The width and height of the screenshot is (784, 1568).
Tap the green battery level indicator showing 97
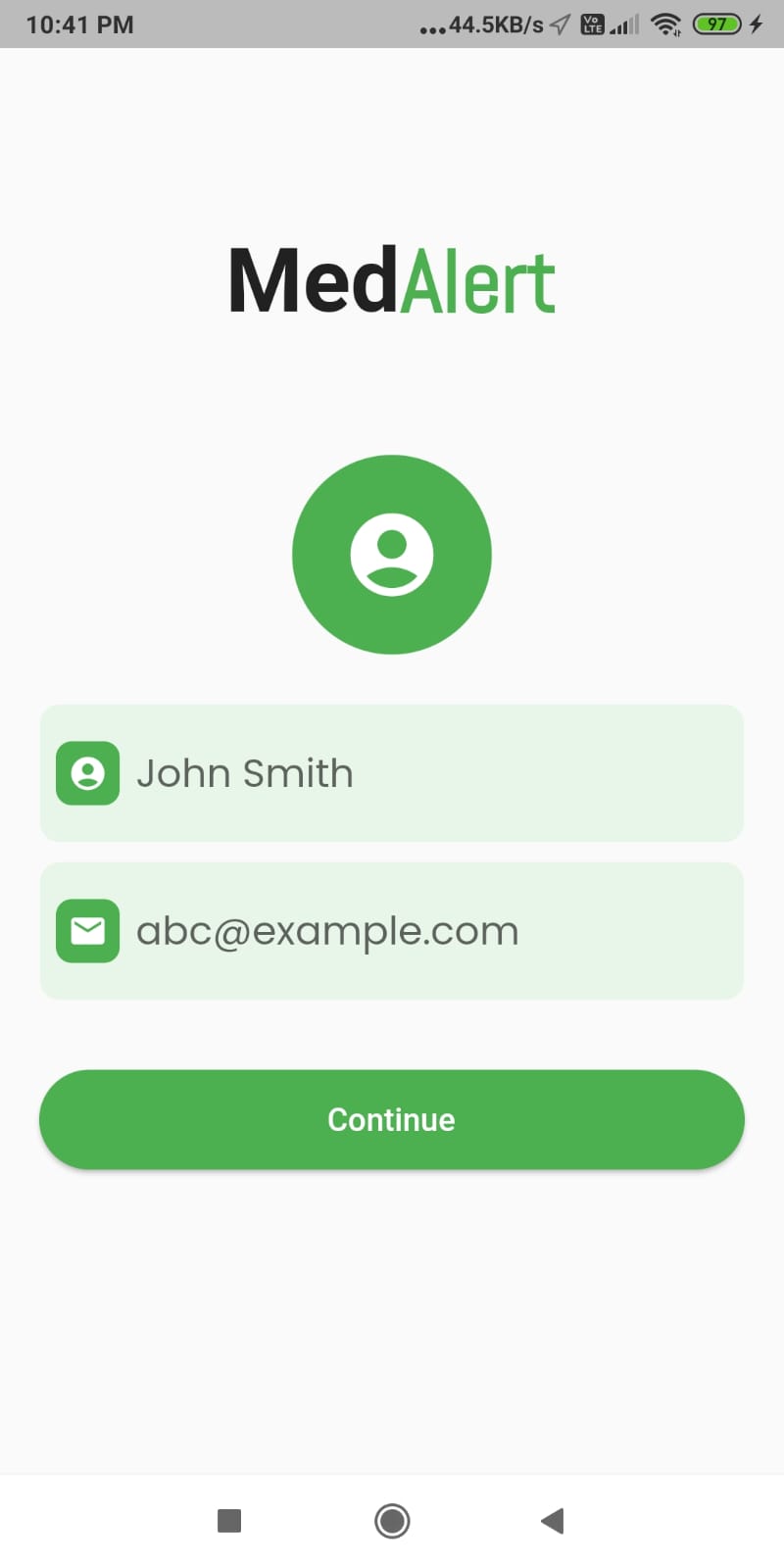coord(718,24)
